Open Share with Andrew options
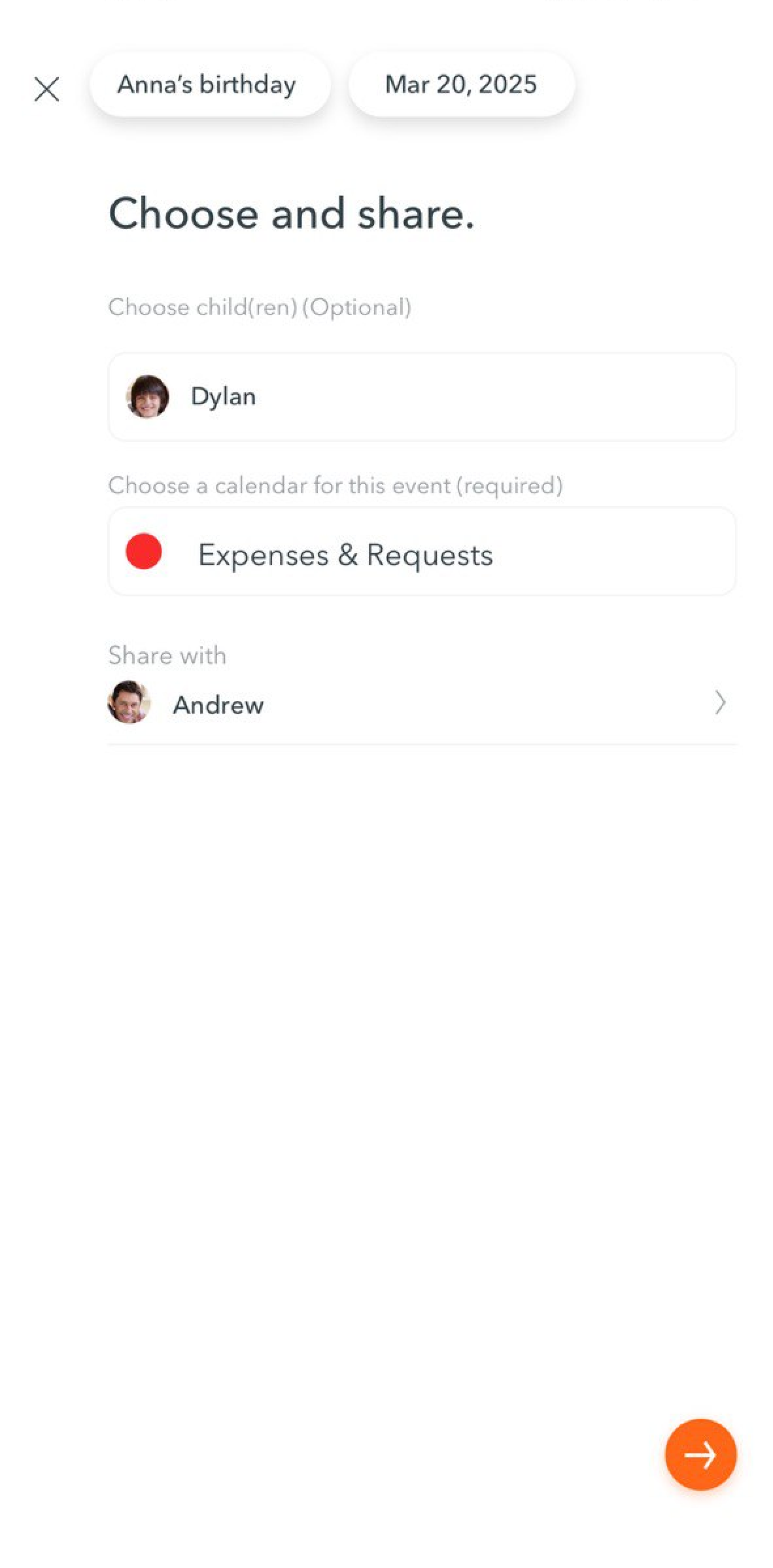This screenshot has height=1568, width=773. [422, 704]
